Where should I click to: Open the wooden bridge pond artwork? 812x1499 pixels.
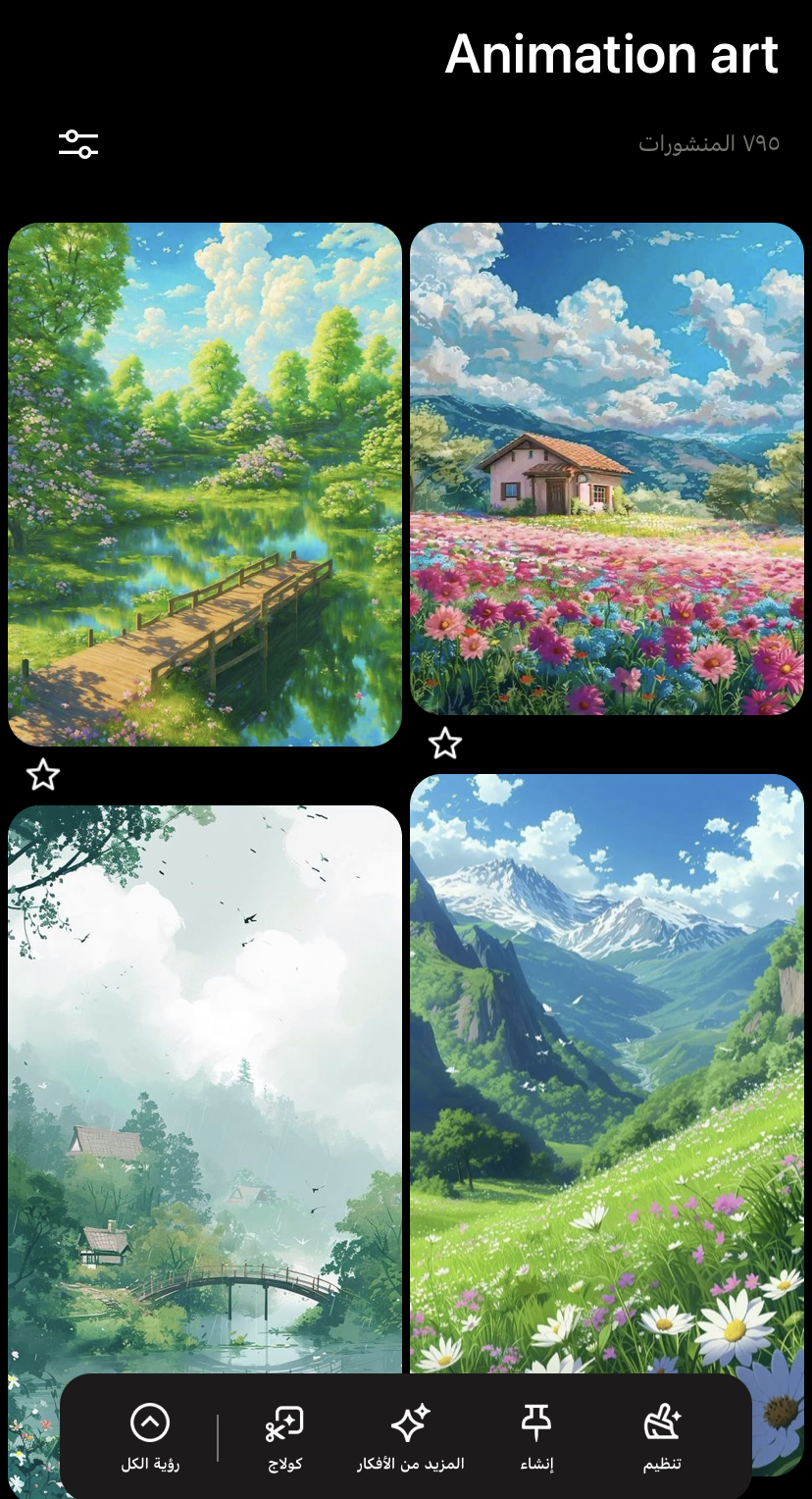(205, 484)
